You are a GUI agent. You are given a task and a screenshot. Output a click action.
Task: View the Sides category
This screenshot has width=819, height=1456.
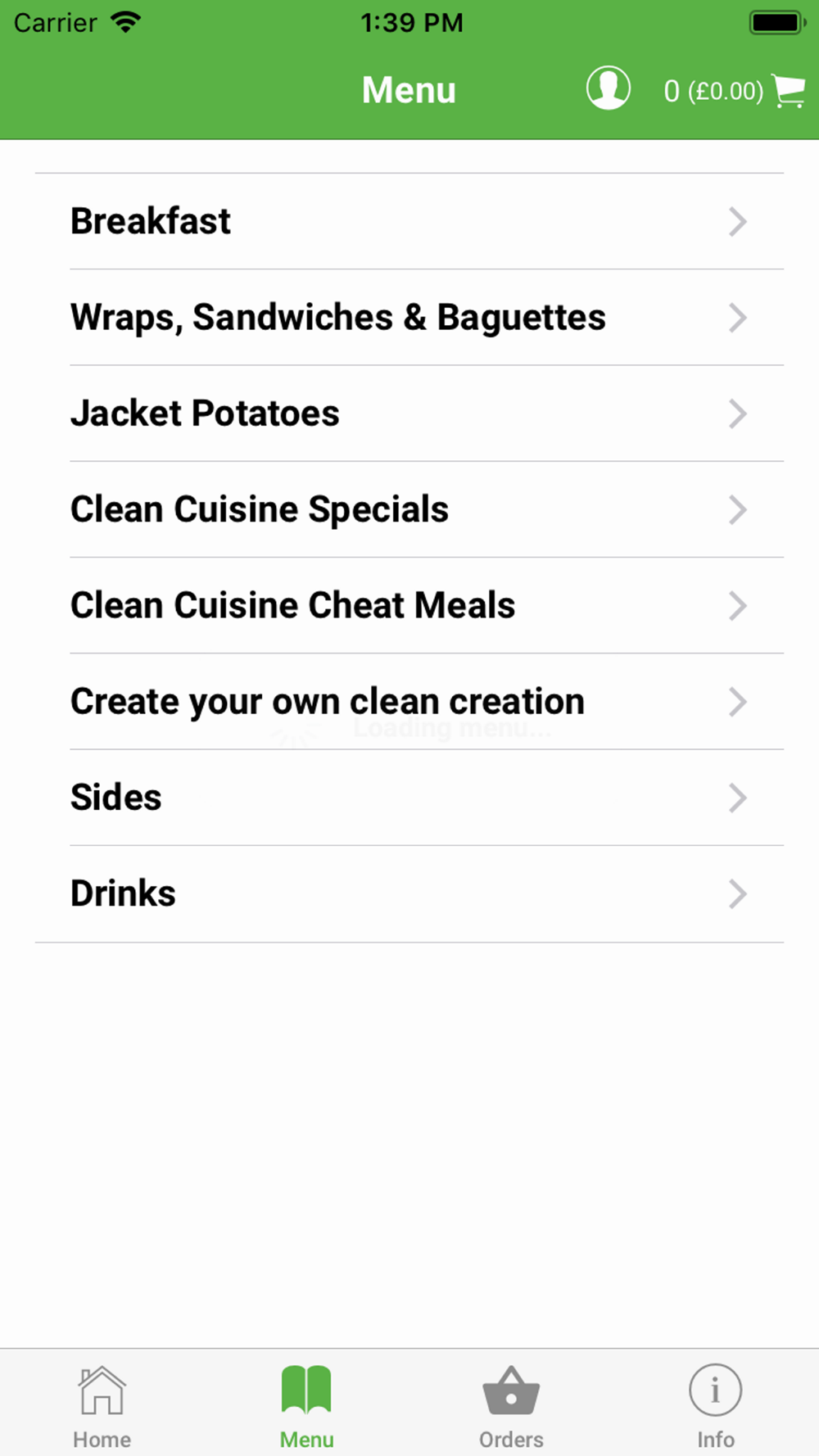[409, 797]
